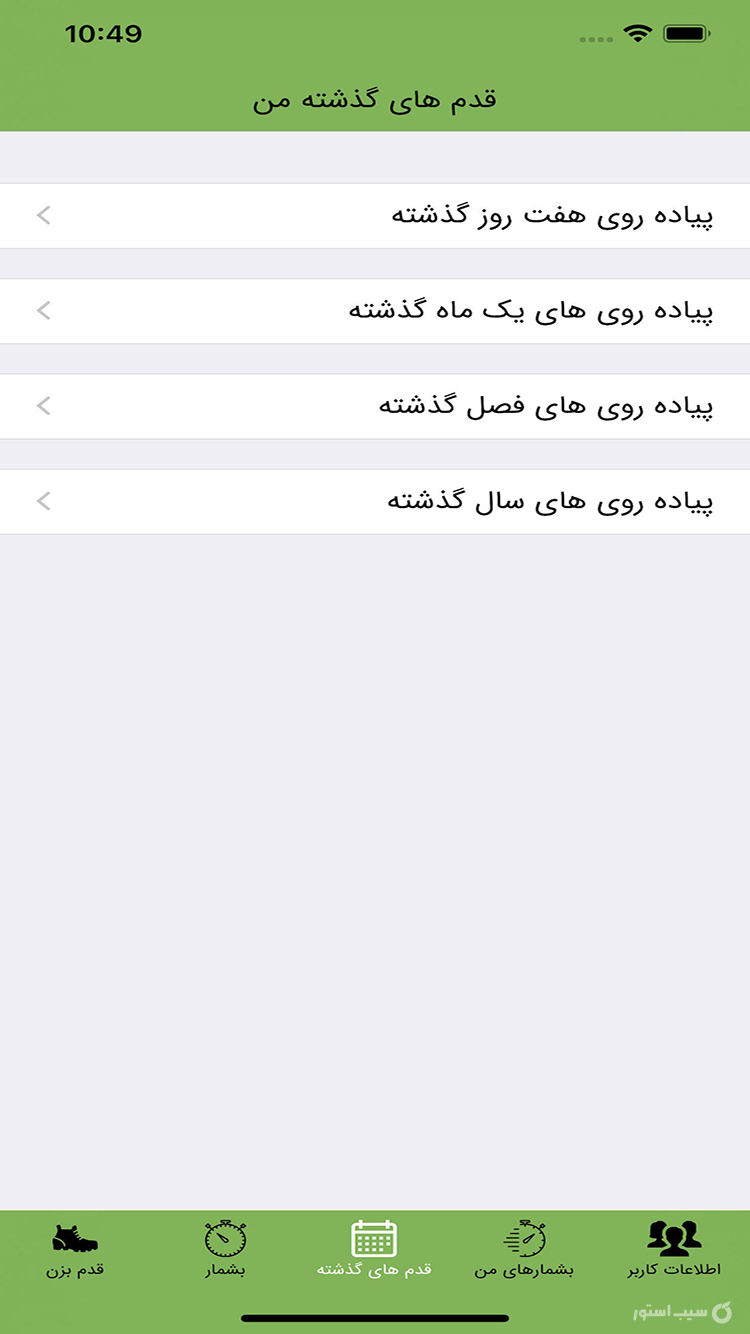Image resolution: width=750 pixels, height=1334 pixels.
Task: Tap the اطلاعات کاربر people icon
Action: [x=676, y=1237]
